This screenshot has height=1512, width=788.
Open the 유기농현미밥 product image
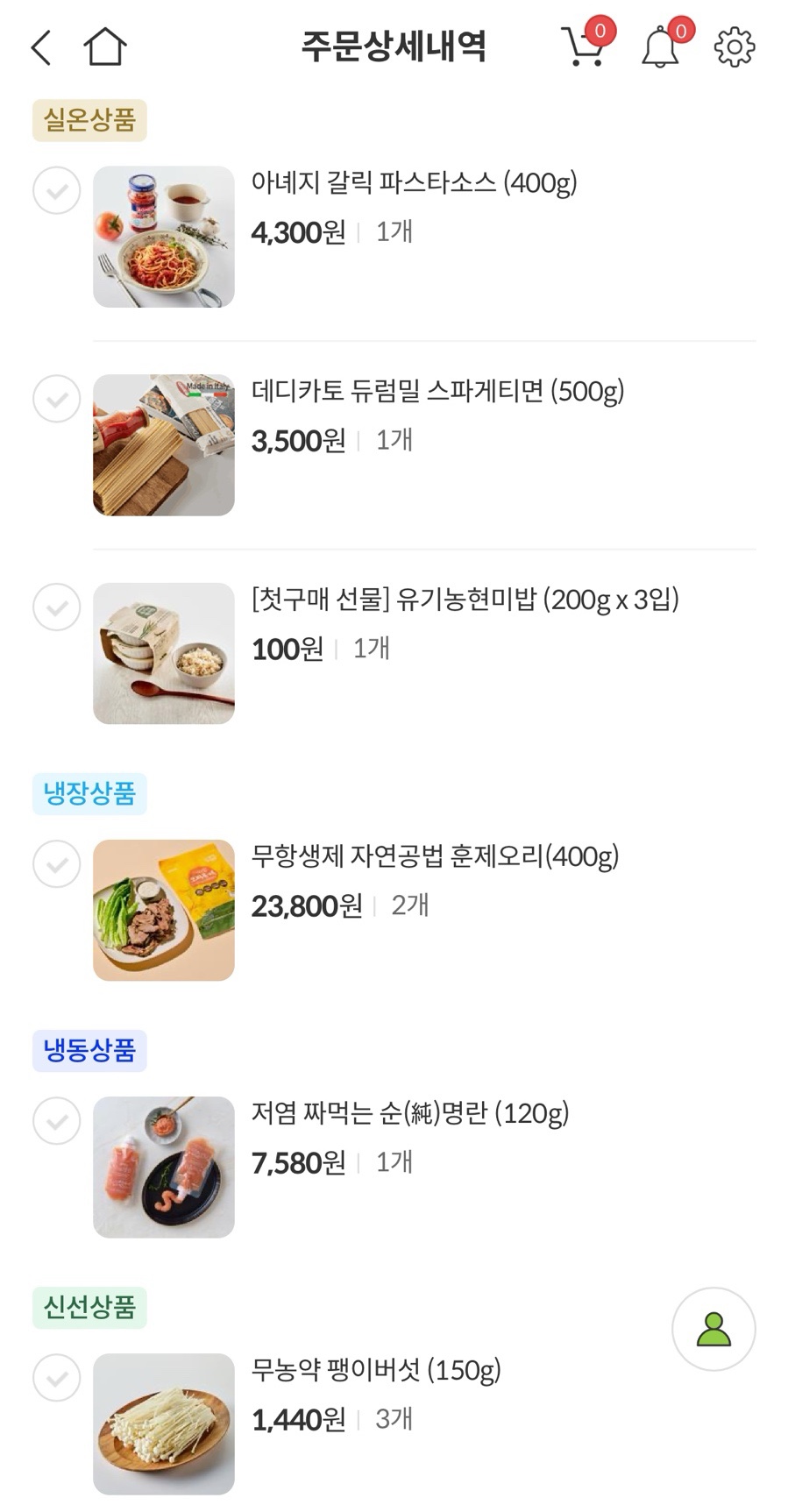click(x=164, y=653)
